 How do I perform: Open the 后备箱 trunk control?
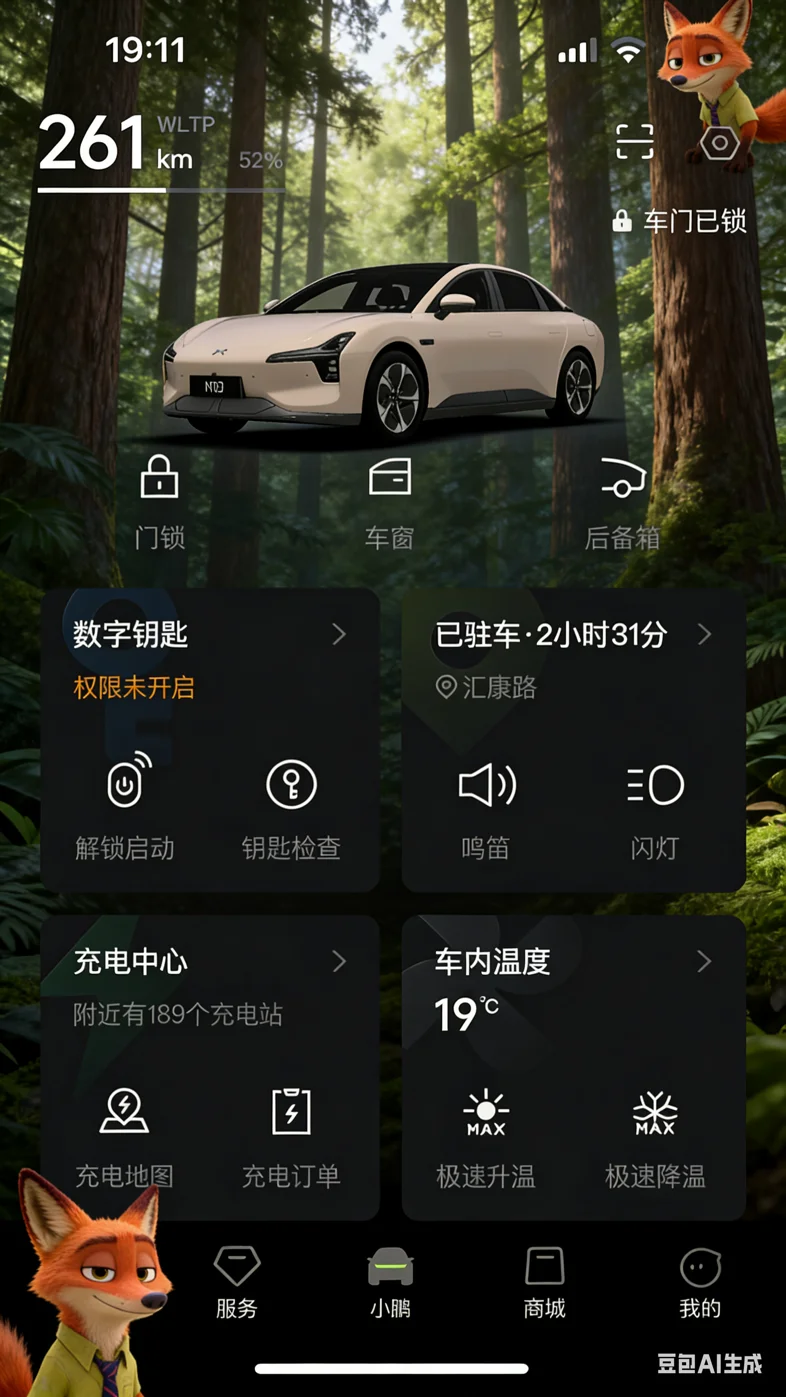coord(622,502)
